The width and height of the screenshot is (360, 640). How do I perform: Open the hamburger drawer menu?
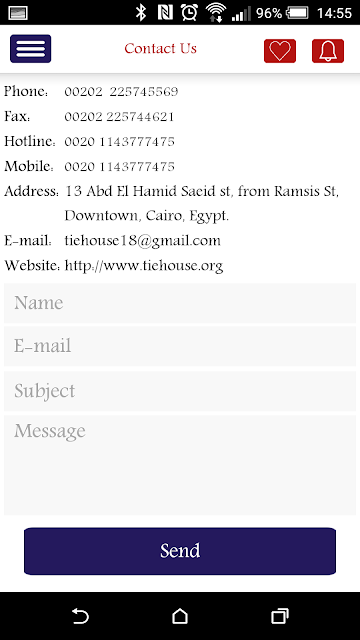pos(31,49)
